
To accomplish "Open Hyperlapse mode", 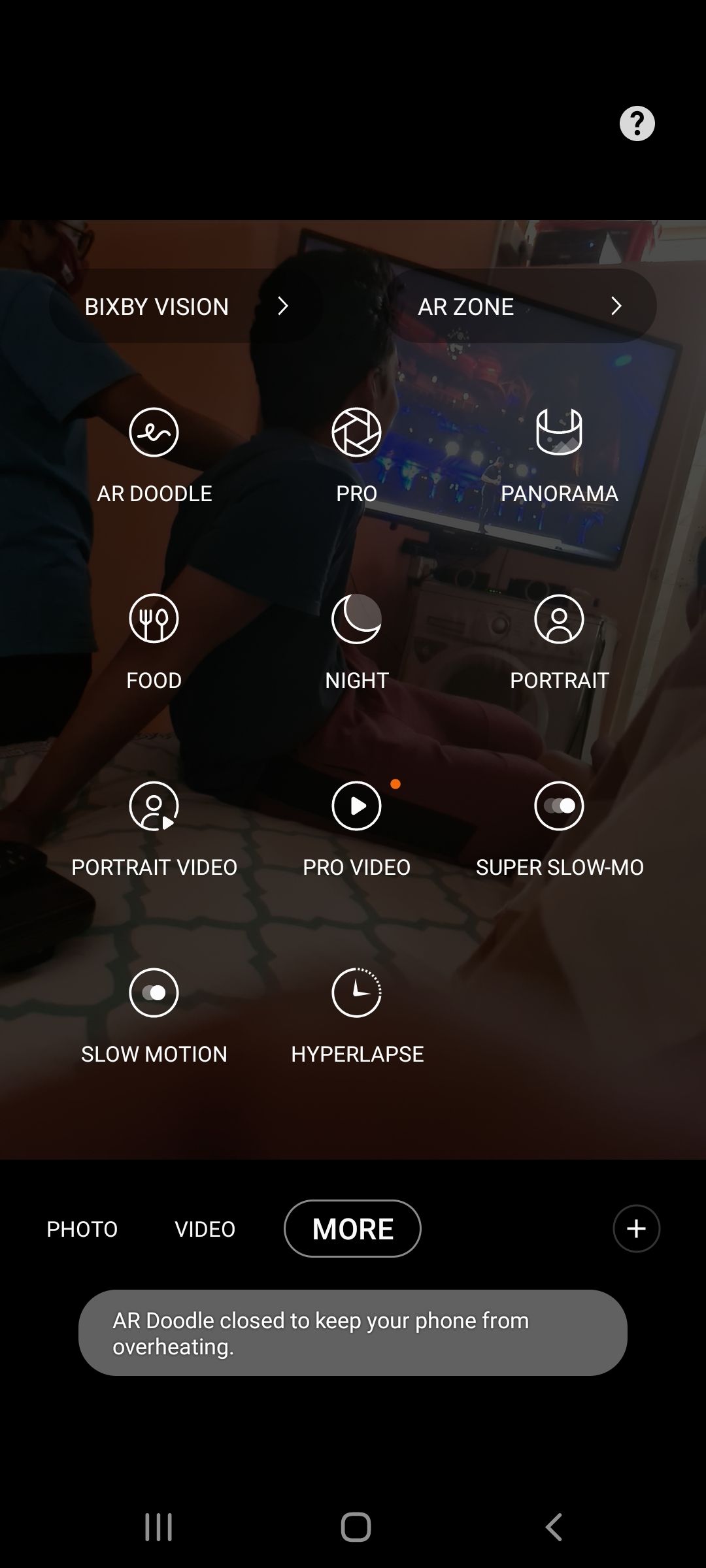I will point(356,993).
